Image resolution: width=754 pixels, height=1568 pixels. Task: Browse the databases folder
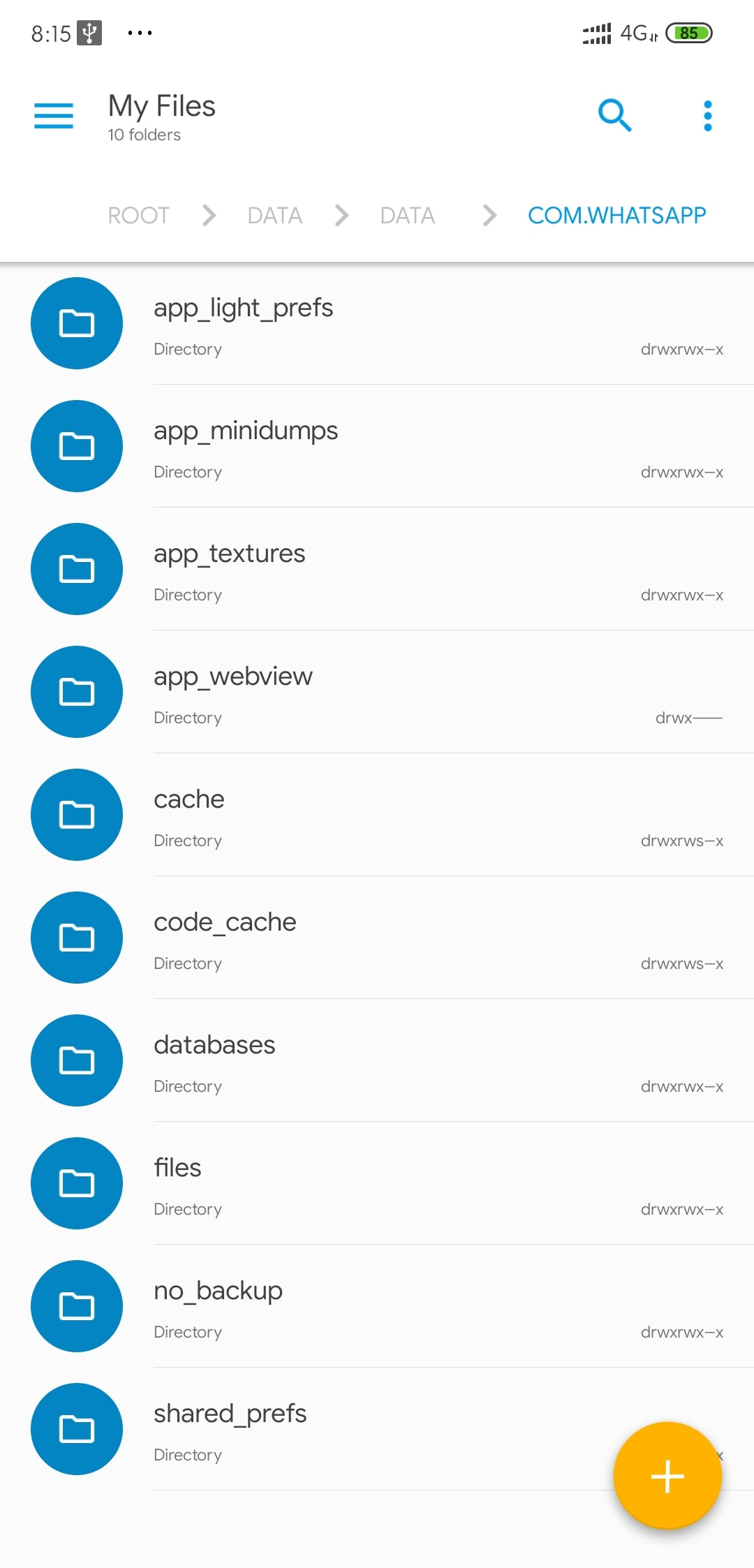coord(377,1061)
